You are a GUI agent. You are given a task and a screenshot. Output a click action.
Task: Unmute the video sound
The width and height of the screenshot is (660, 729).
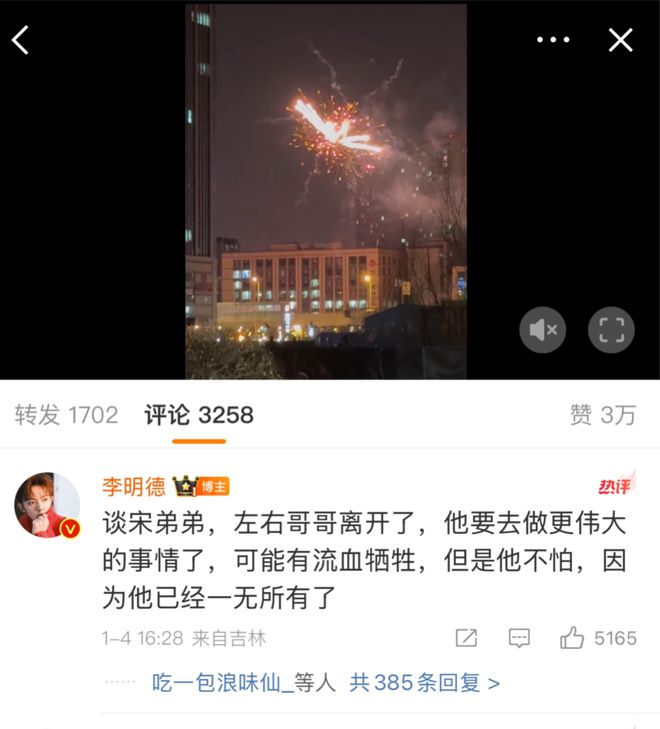coord(543,330)
